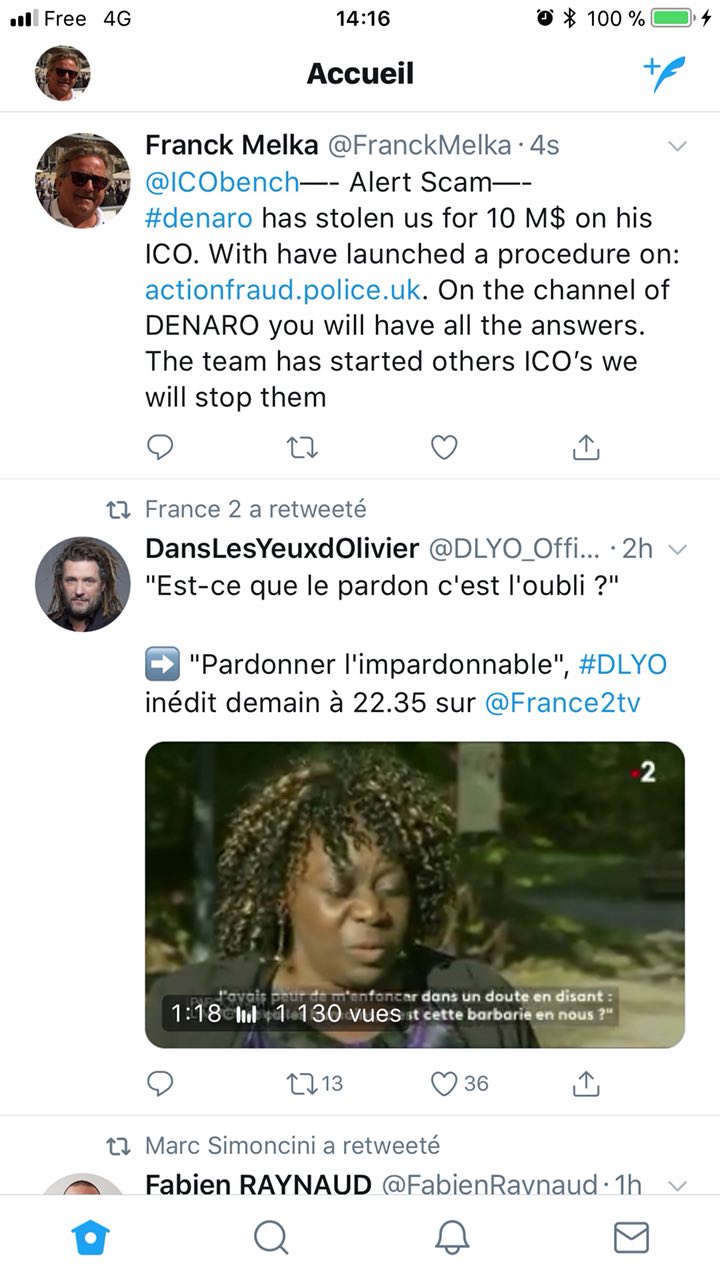Open the @ICObench mention

[222, 182]
